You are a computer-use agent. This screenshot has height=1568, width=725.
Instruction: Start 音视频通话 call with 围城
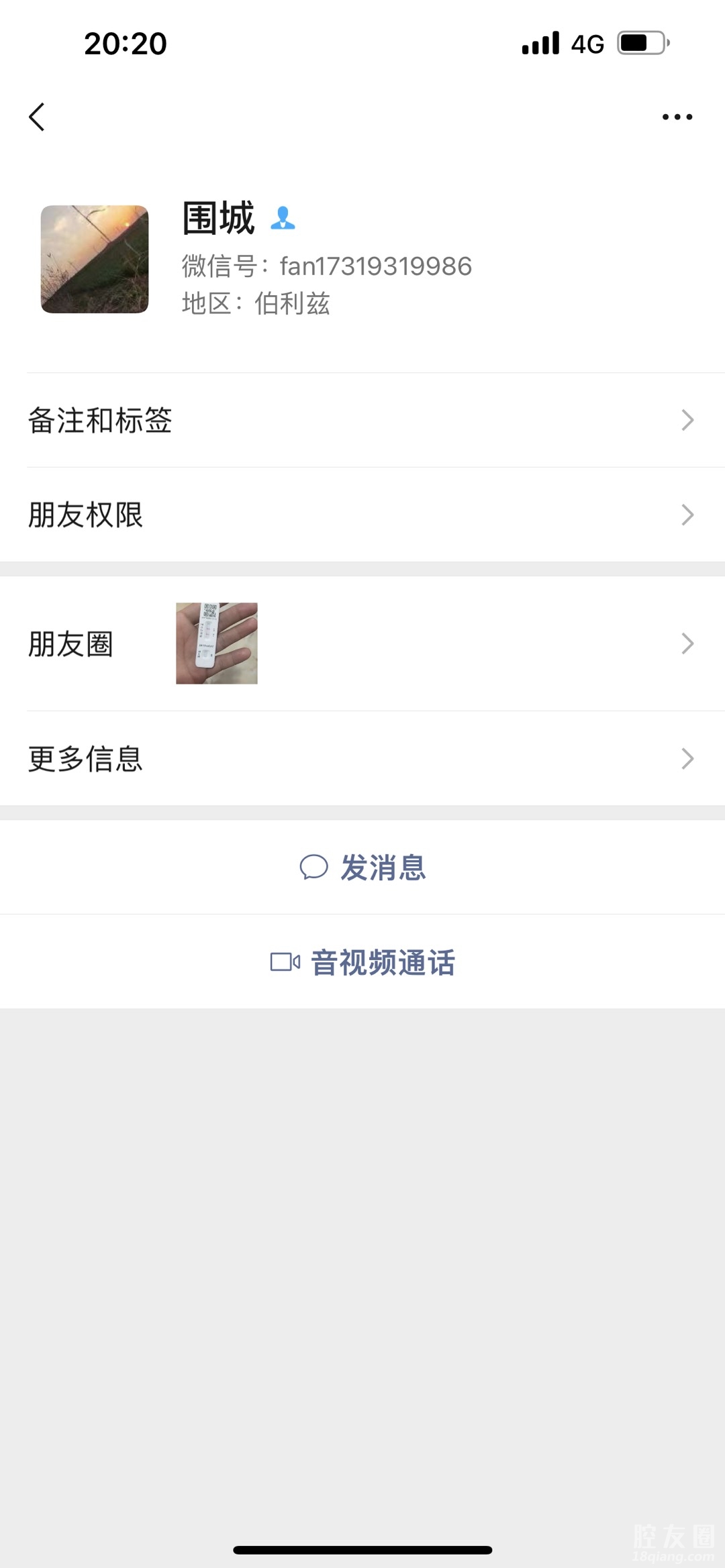point(362,962)
